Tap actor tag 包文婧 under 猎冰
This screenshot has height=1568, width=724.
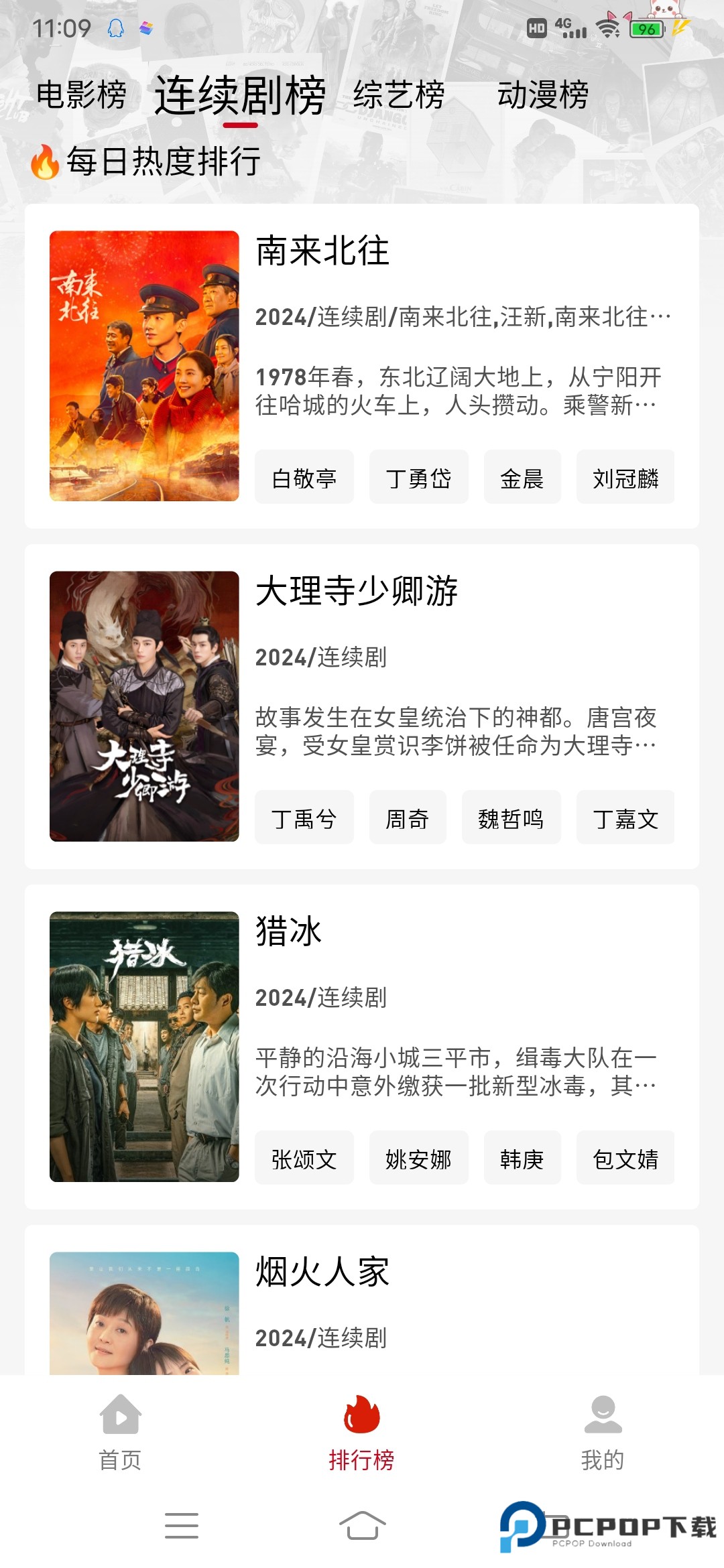coord(625,1158)
